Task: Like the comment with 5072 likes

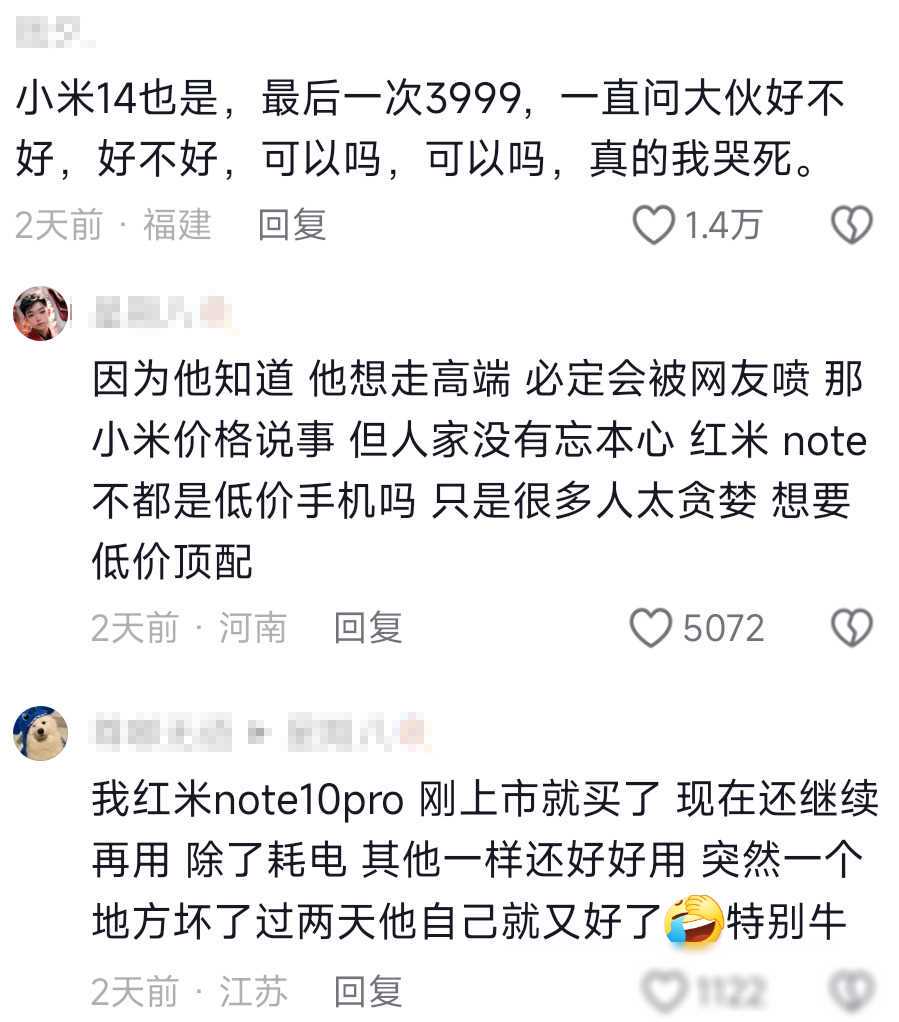Action: [652, 628]
